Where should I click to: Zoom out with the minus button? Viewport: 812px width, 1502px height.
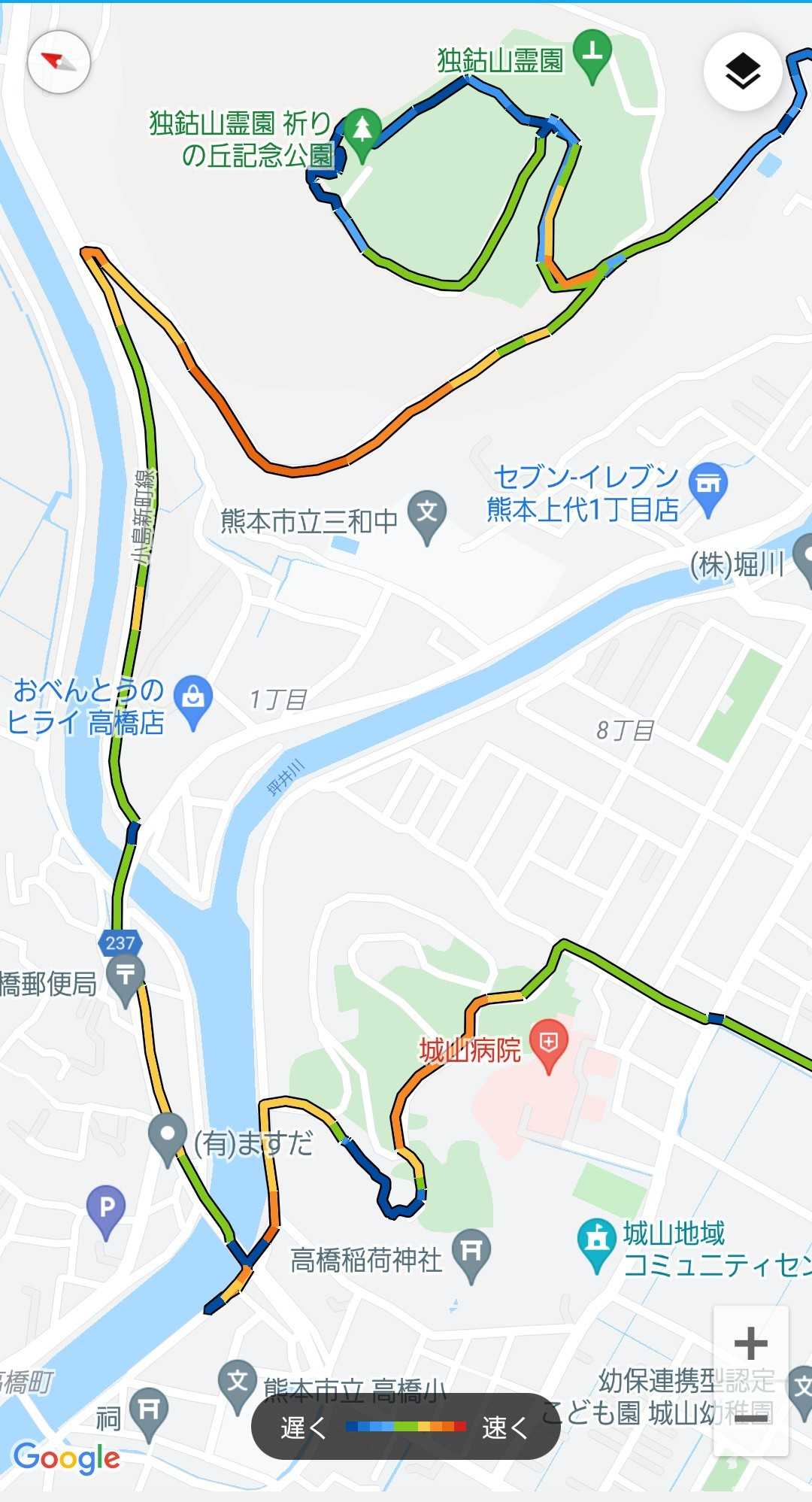coord(750,1418)
